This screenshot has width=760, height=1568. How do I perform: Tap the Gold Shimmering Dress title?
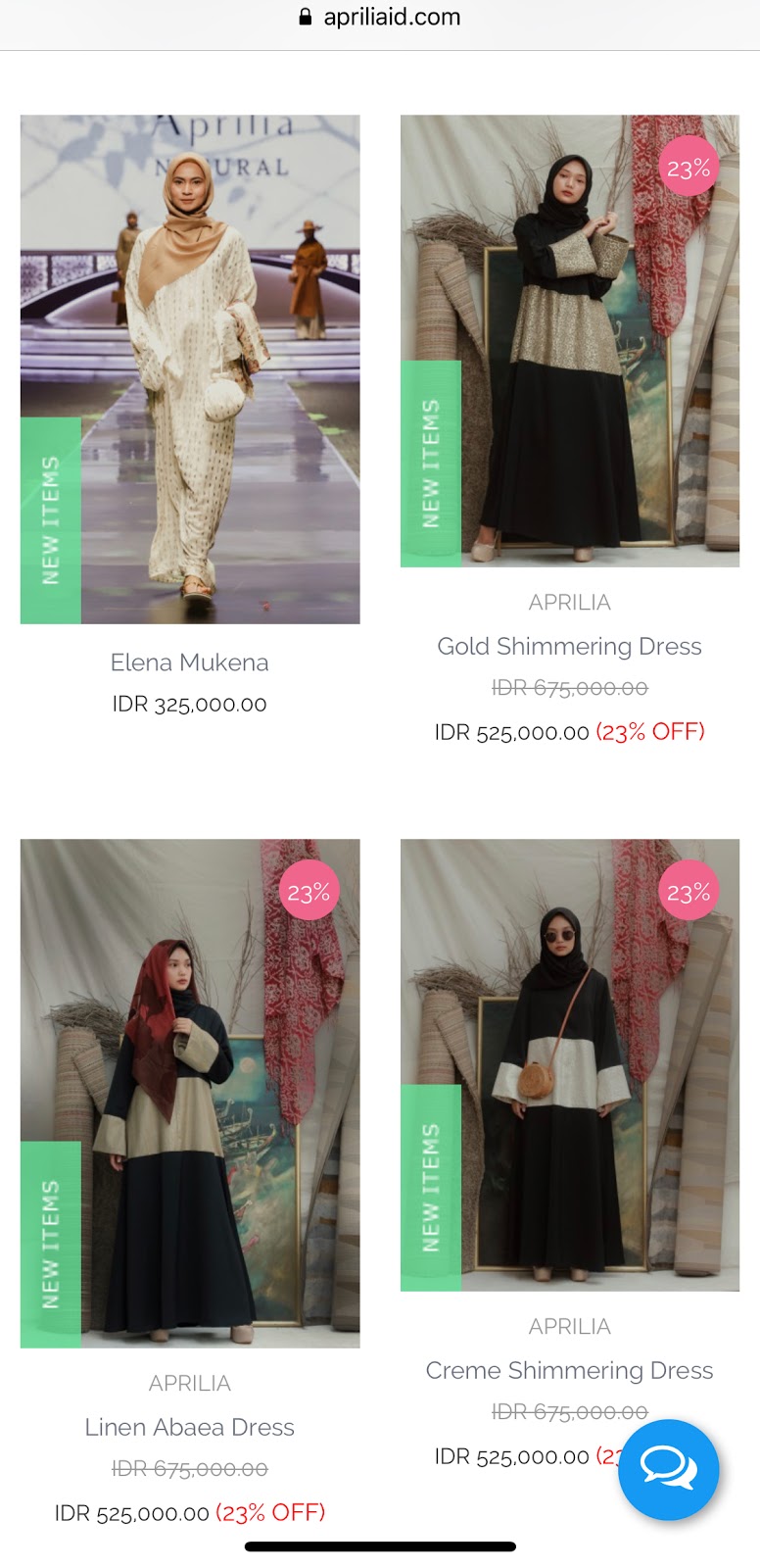tap(570, 647)
